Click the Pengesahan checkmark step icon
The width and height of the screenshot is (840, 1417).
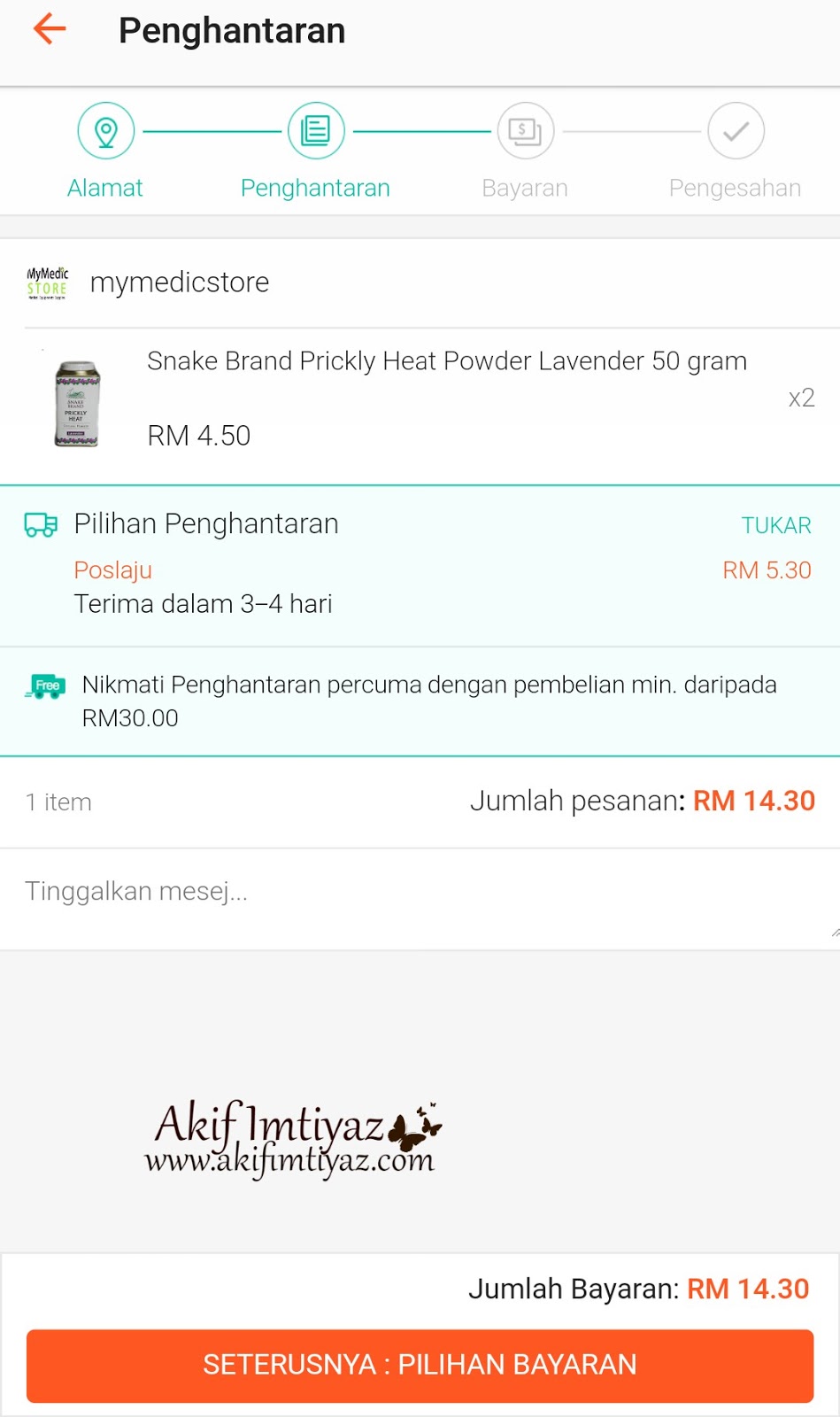735,129
